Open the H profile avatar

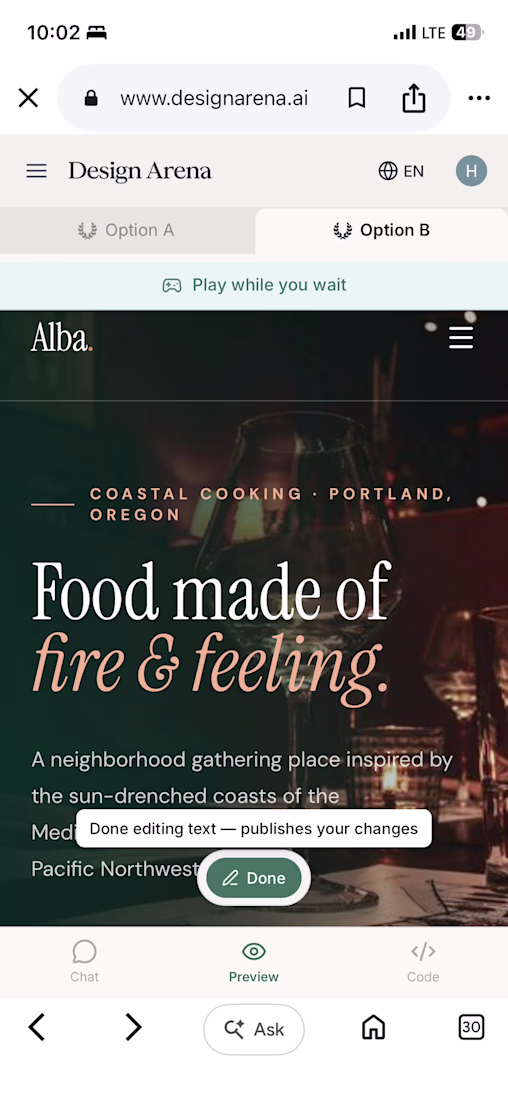(x=472, y=170)
